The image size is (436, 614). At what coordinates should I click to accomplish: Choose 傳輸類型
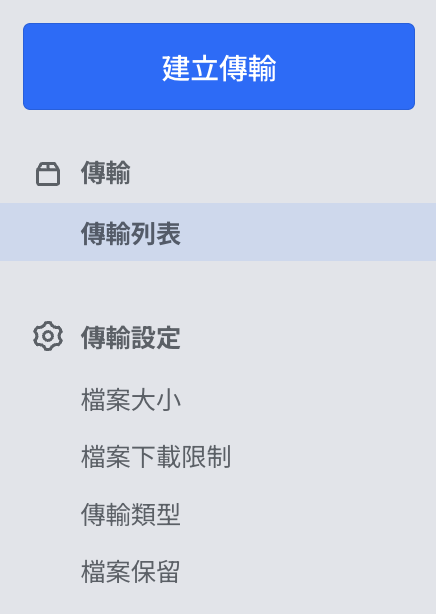(130, 514)
